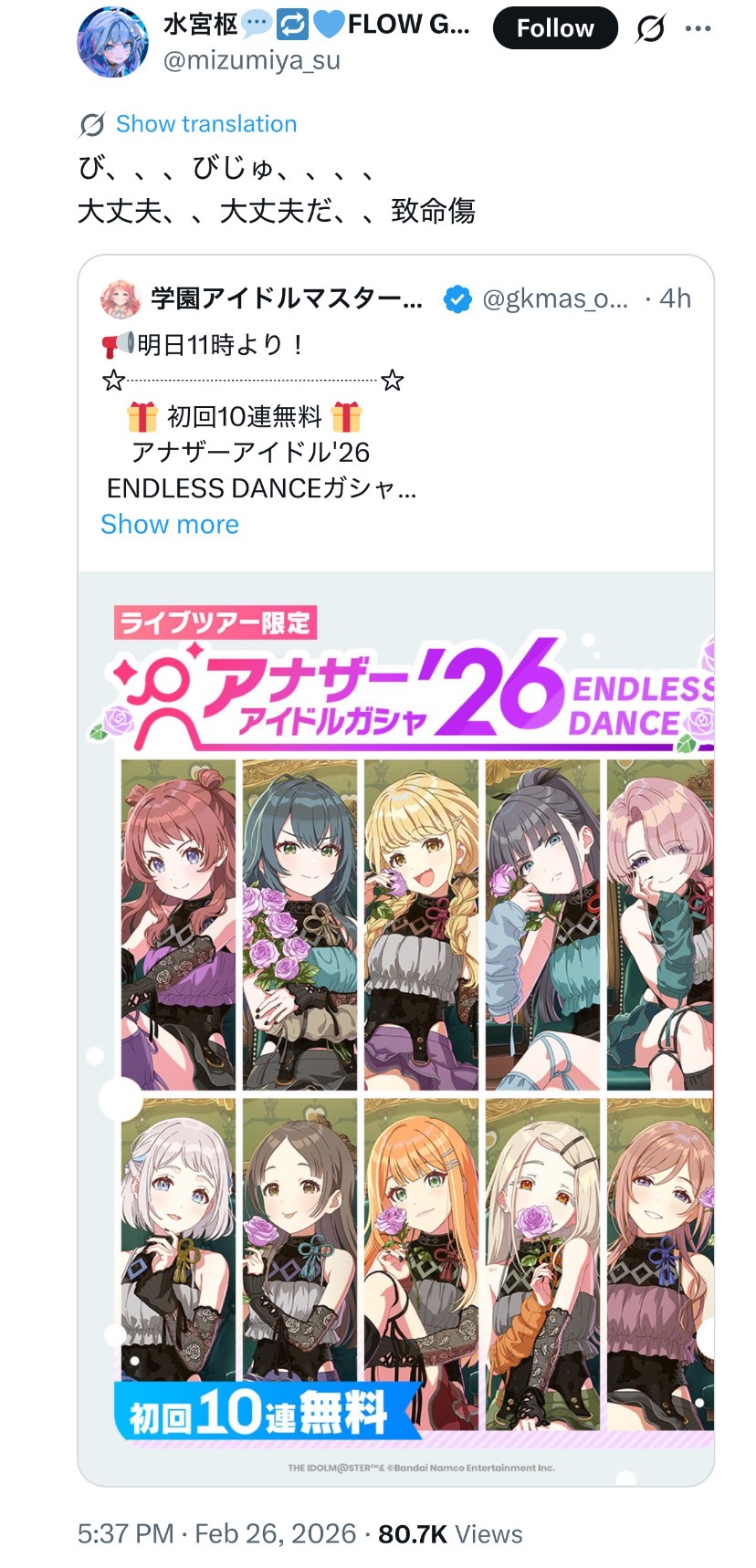Screen dimensions: 756x1568
Task: Tap Show translation for this tweet
Action: click(205, 124)
